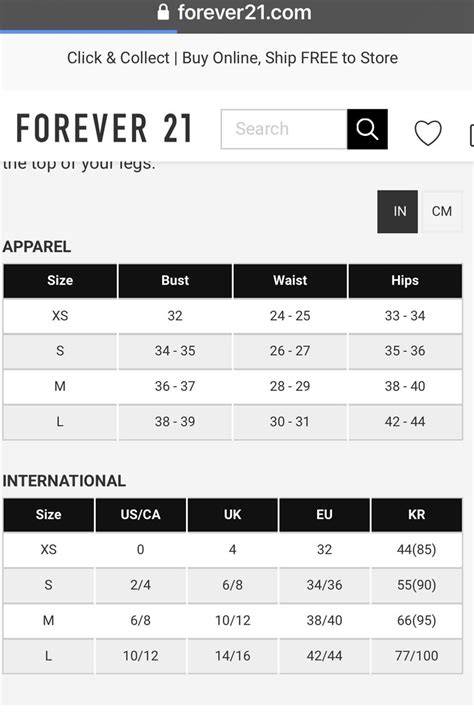Tap the forever21.com address bar
The height and width of the screenshot is (712, 474).
coord(234,13)
